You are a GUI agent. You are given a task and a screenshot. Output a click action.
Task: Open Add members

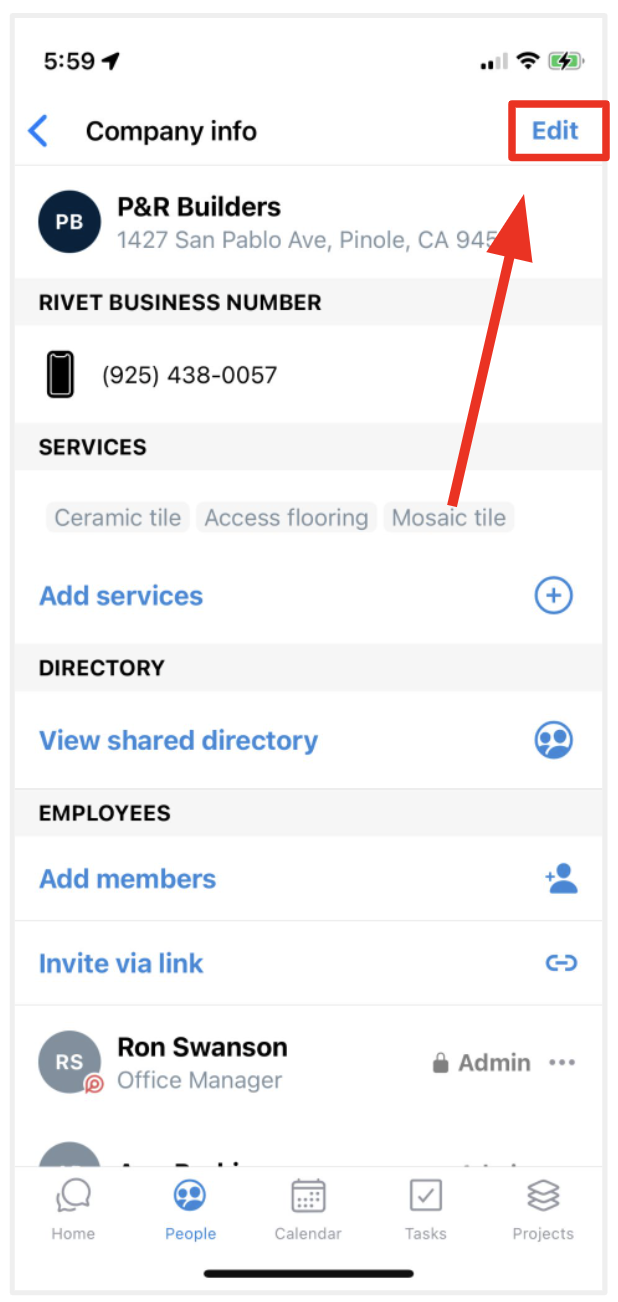click(308, 879)
